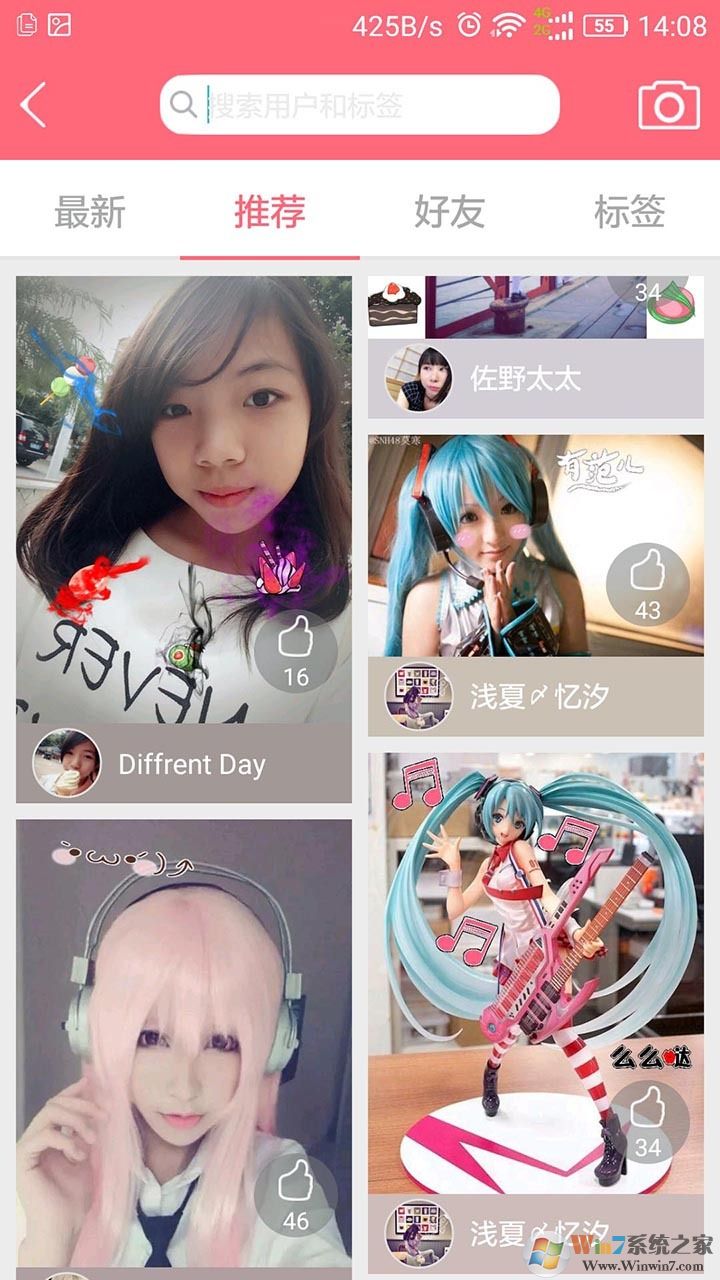
Task: Switch to the 好友 tab
Action: point(449,212)
